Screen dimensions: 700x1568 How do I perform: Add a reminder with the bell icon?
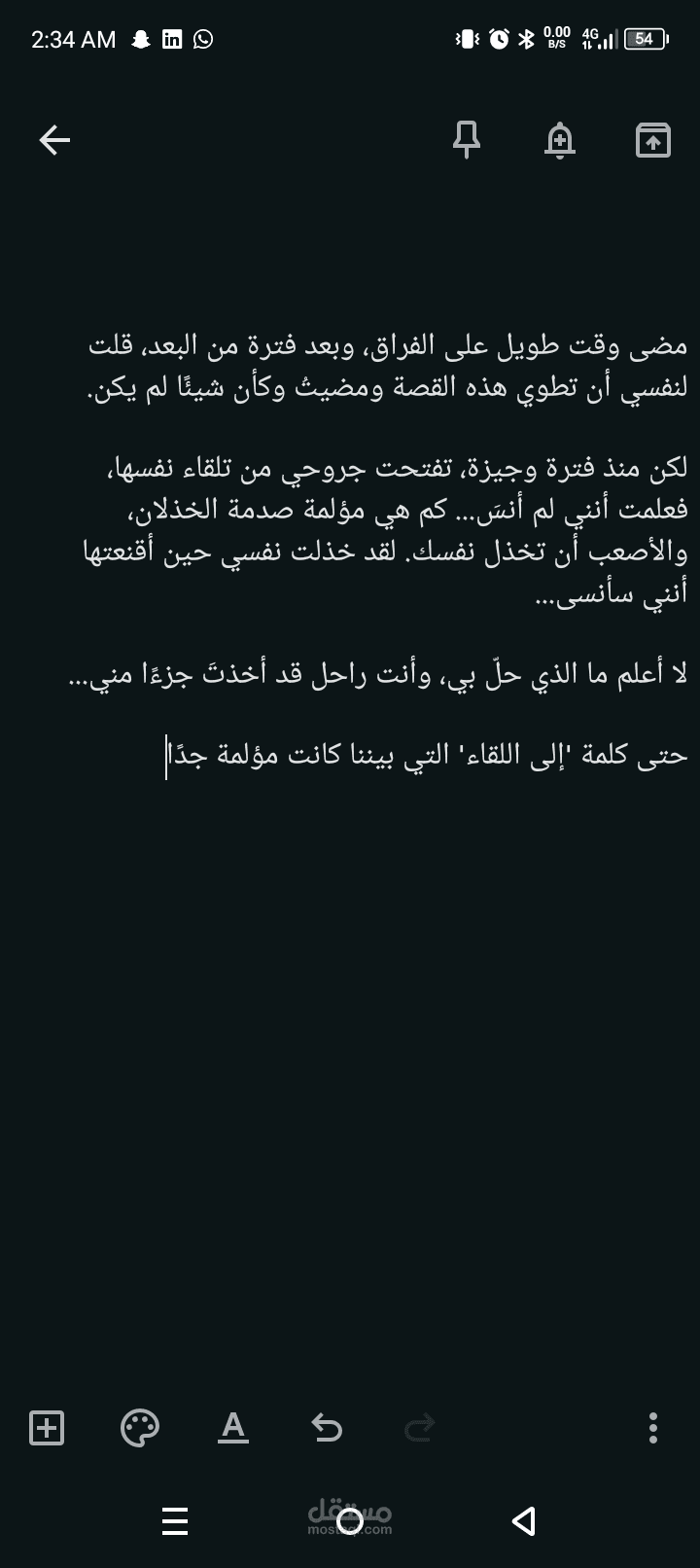pos(560,141)
